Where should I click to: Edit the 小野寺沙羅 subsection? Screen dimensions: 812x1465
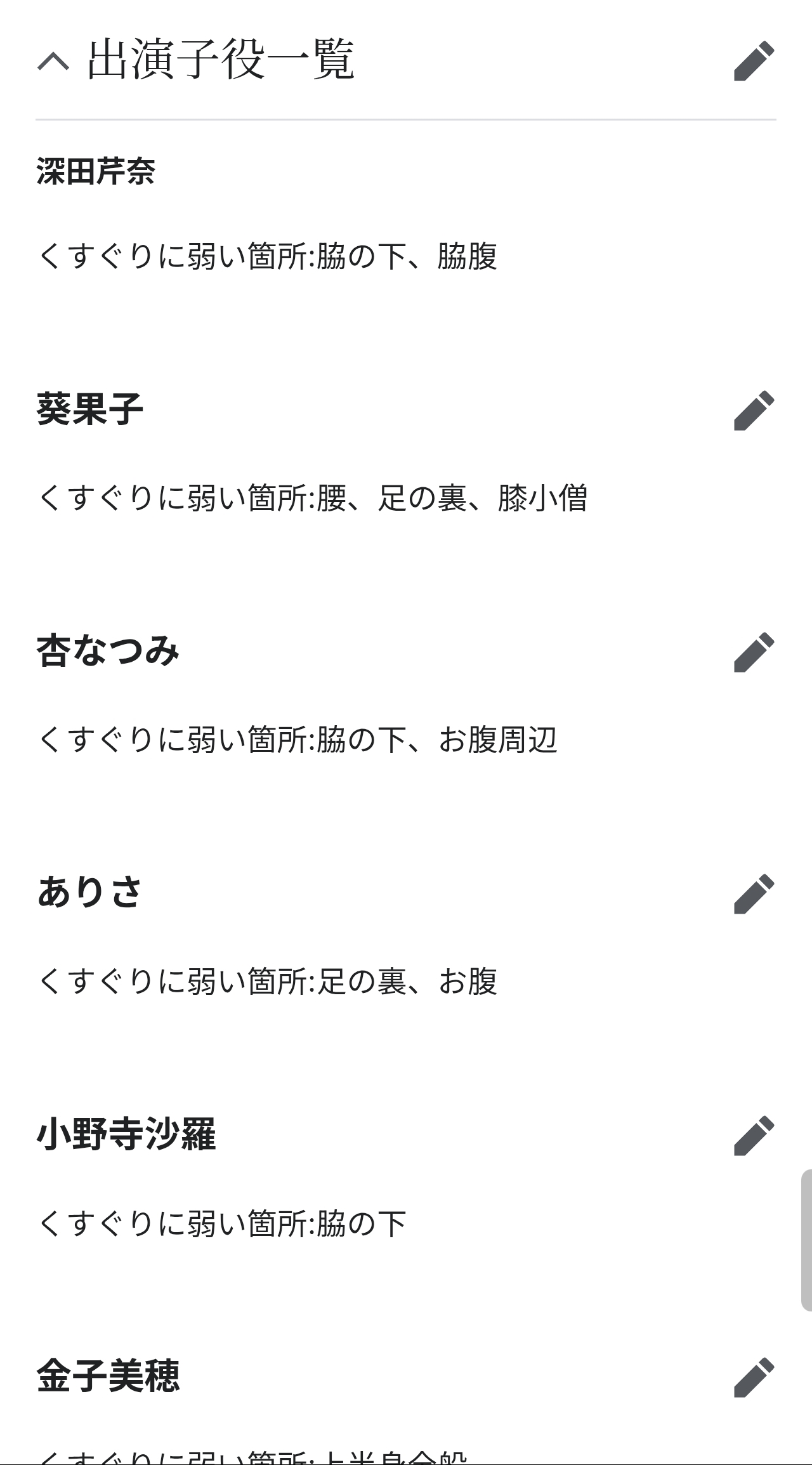[x=754, y=1136]
